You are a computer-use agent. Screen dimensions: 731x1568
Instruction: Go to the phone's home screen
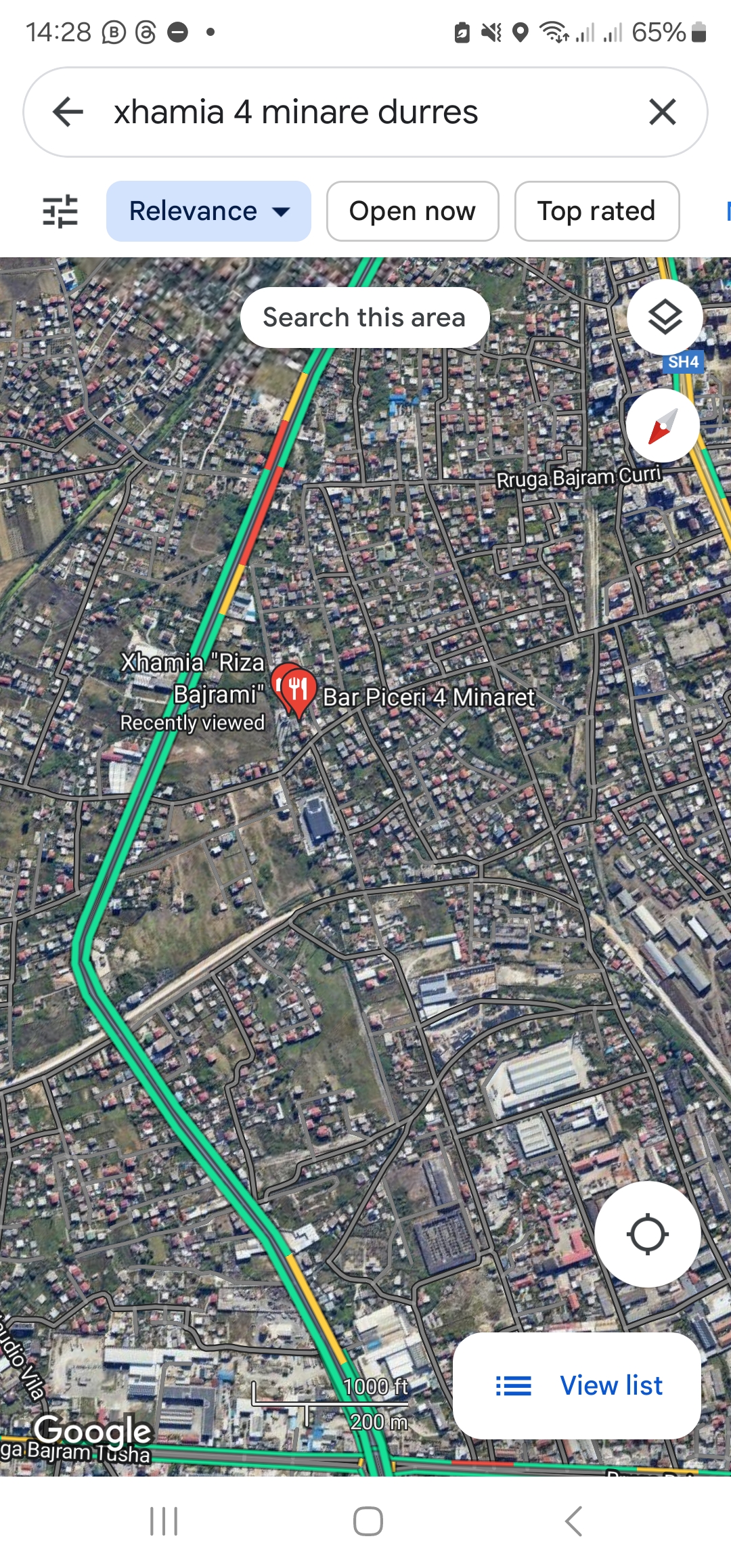(368, 1521)
